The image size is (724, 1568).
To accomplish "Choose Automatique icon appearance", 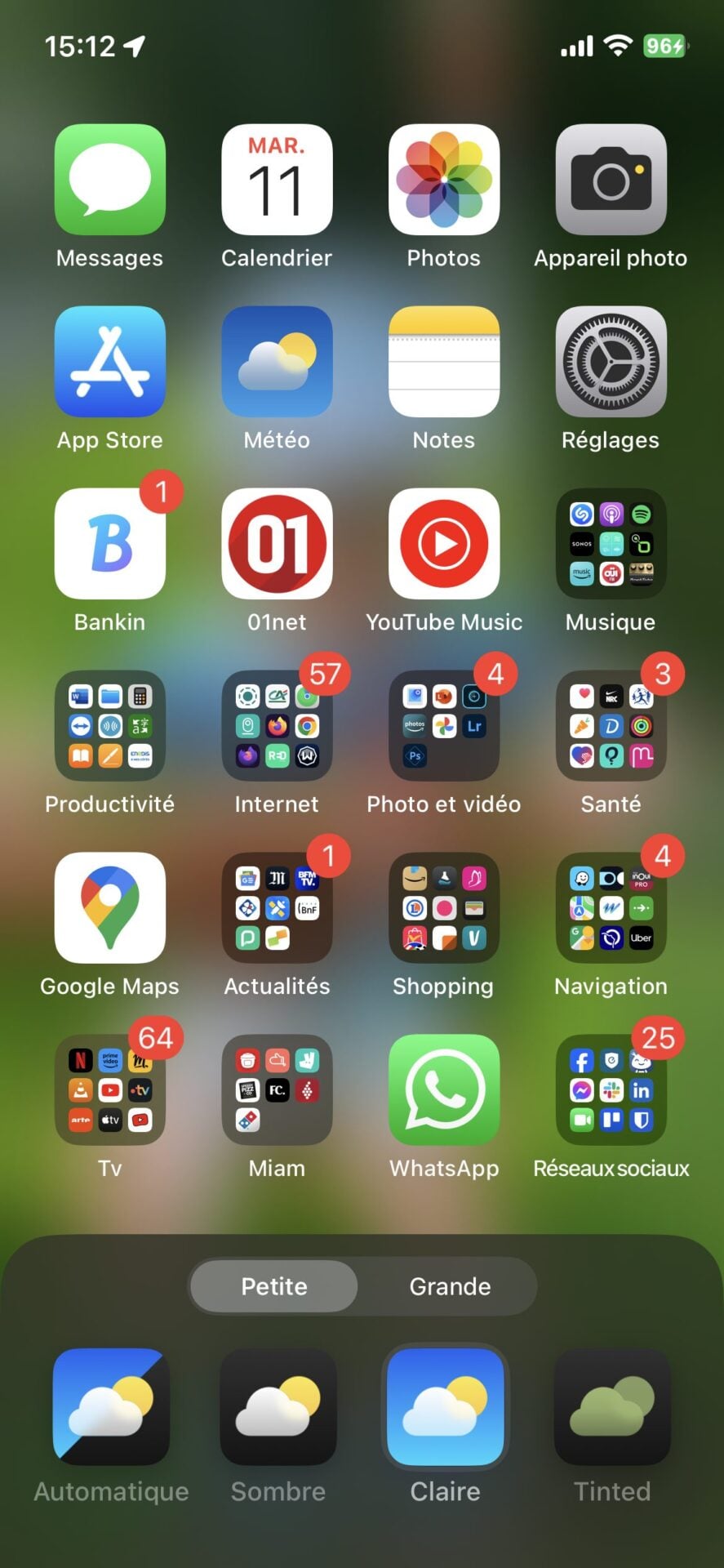I will [x=111, y=1406].
